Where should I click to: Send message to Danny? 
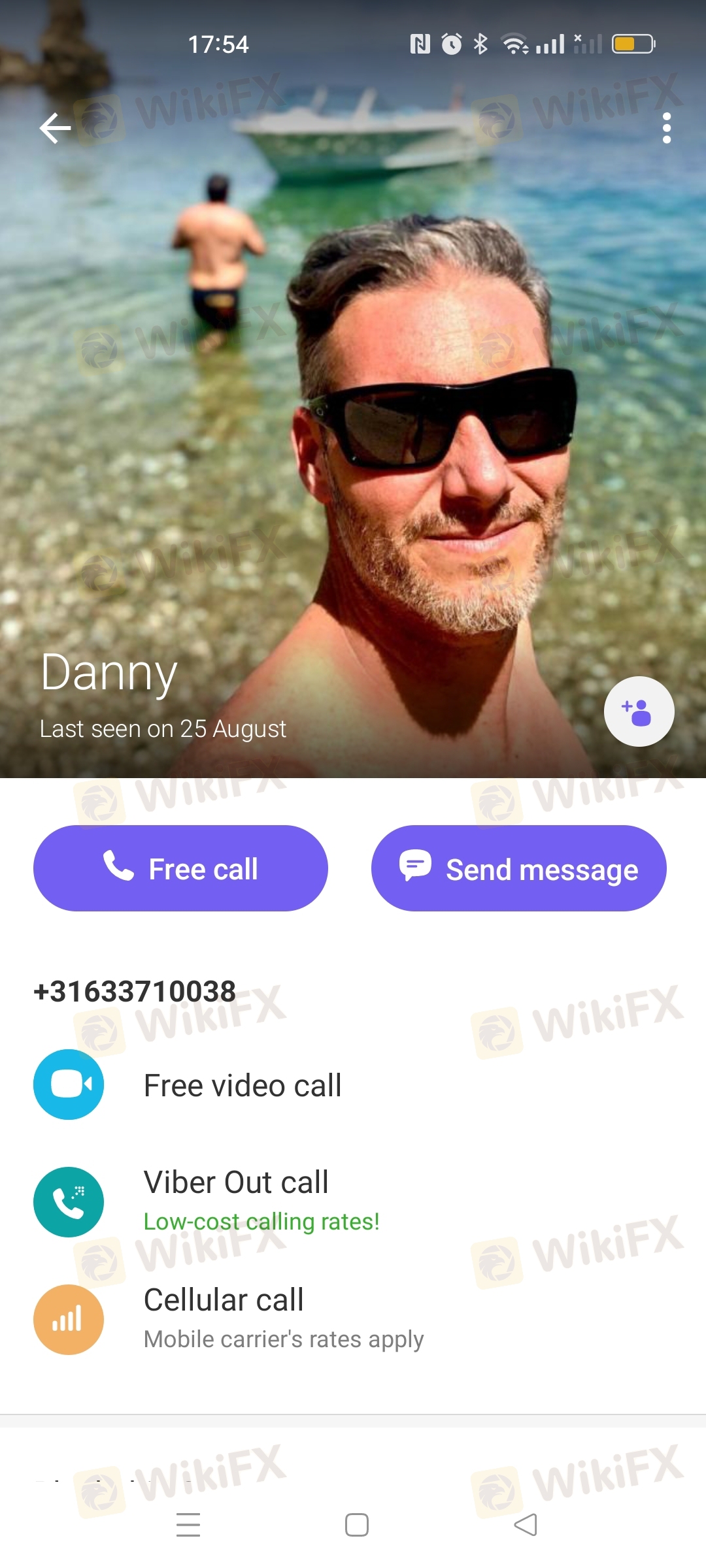[518, 868]
